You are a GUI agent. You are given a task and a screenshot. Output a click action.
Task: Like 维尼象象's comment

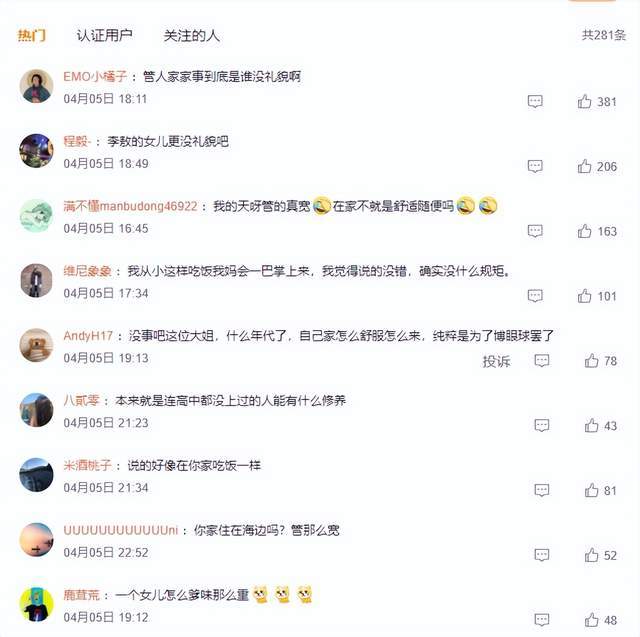pyautogui.click(x=585, y=296)
